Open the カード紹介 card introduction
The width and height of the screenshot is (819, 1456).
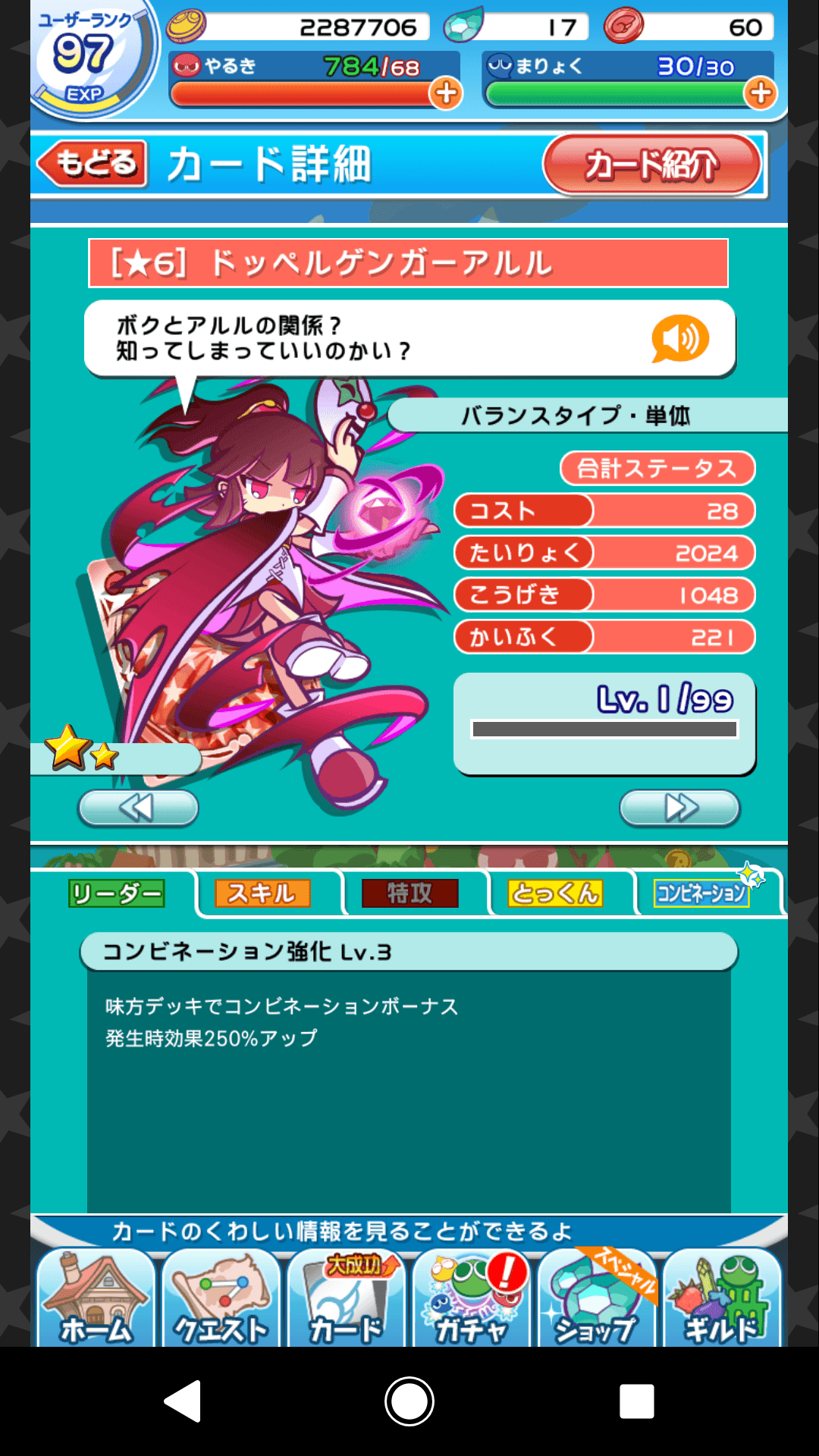coord(652,165)
